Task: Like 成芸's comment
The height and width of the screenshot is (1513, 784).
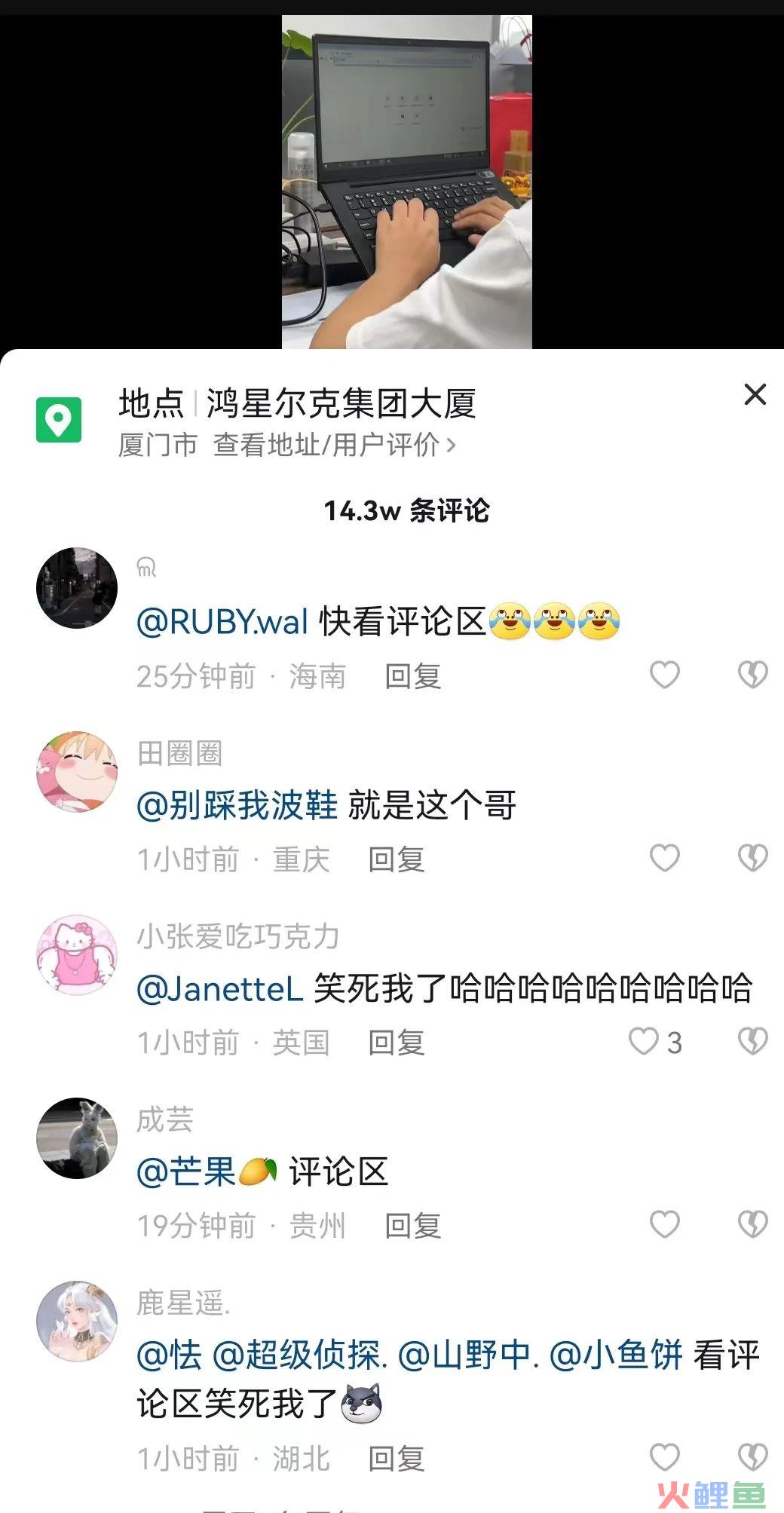Action: [x=664, y=1224]
